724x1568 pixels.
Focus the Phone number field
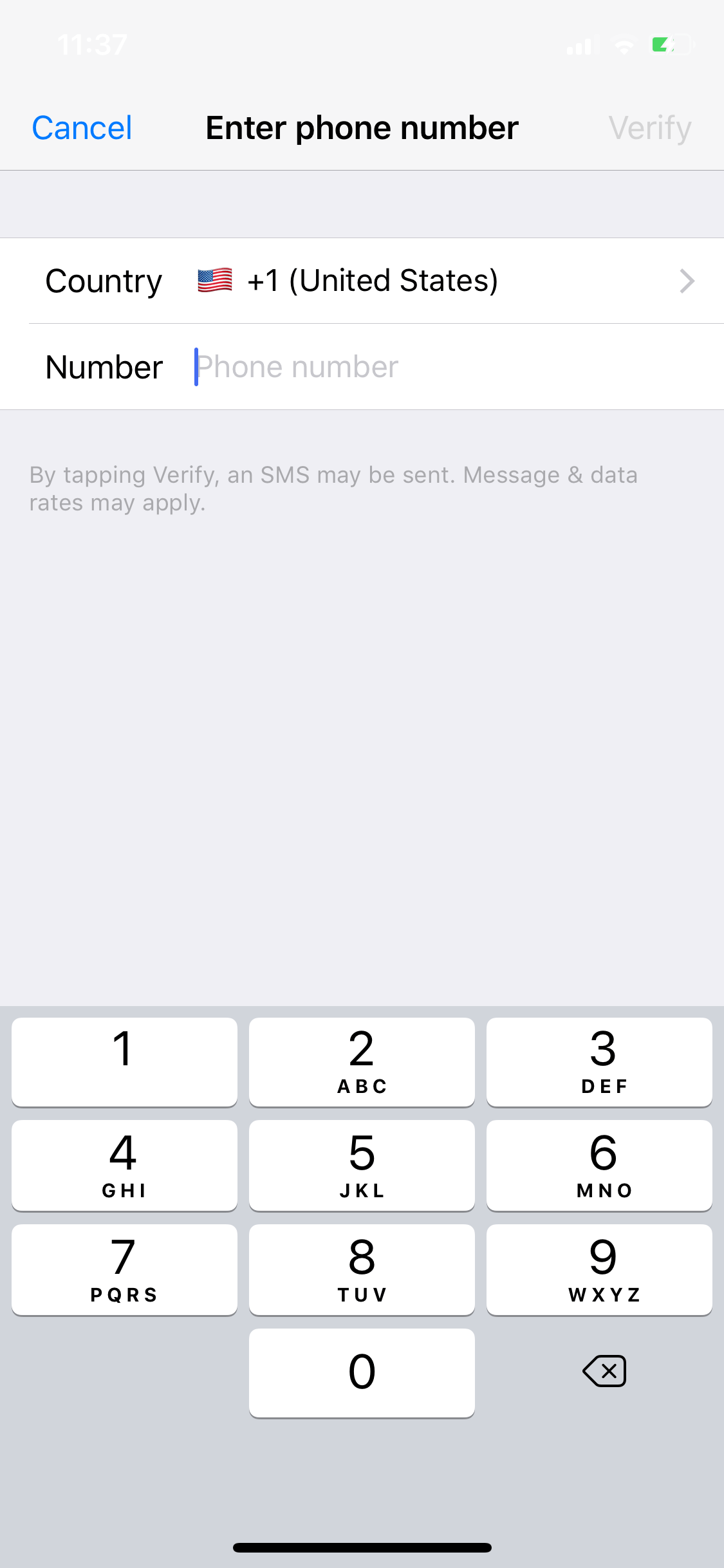coord(444,367)
